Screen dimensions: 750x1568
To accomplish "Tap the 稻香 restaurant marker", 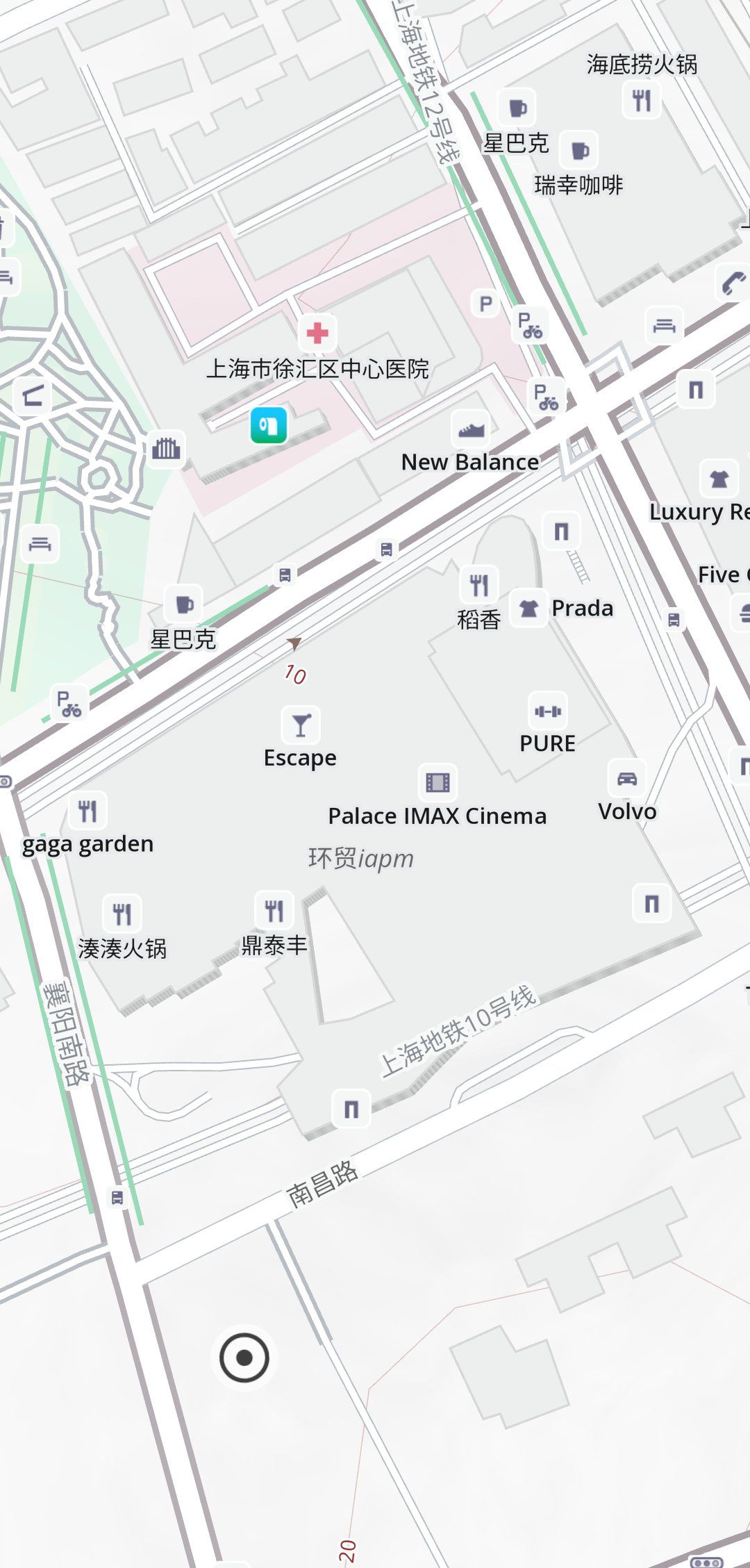I will point(479,585).
